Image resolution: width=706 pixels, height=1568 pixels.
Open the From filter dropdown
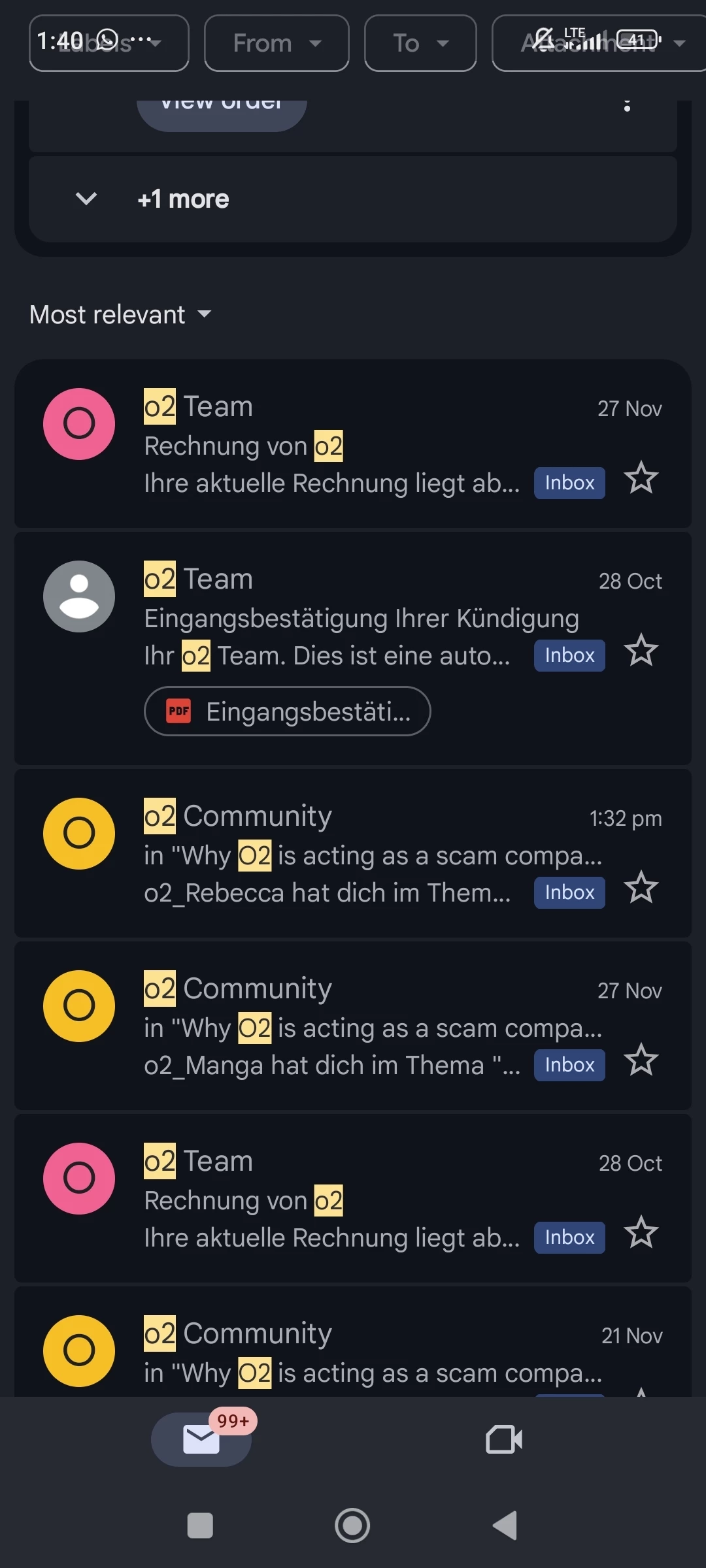click(x=277, y=43)
